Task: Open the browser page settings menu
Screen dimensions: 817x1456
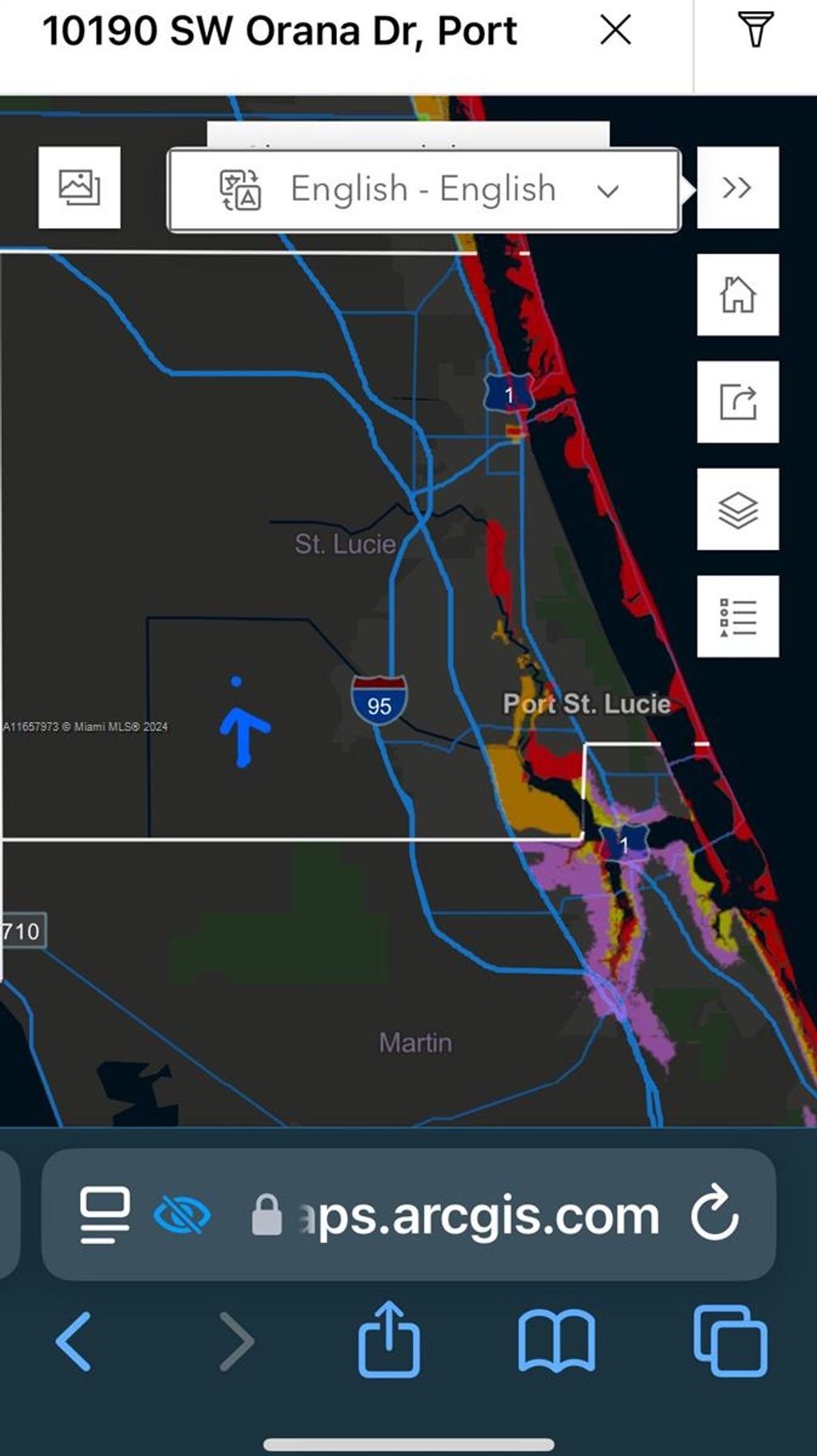Action: tap(105, 1214)
